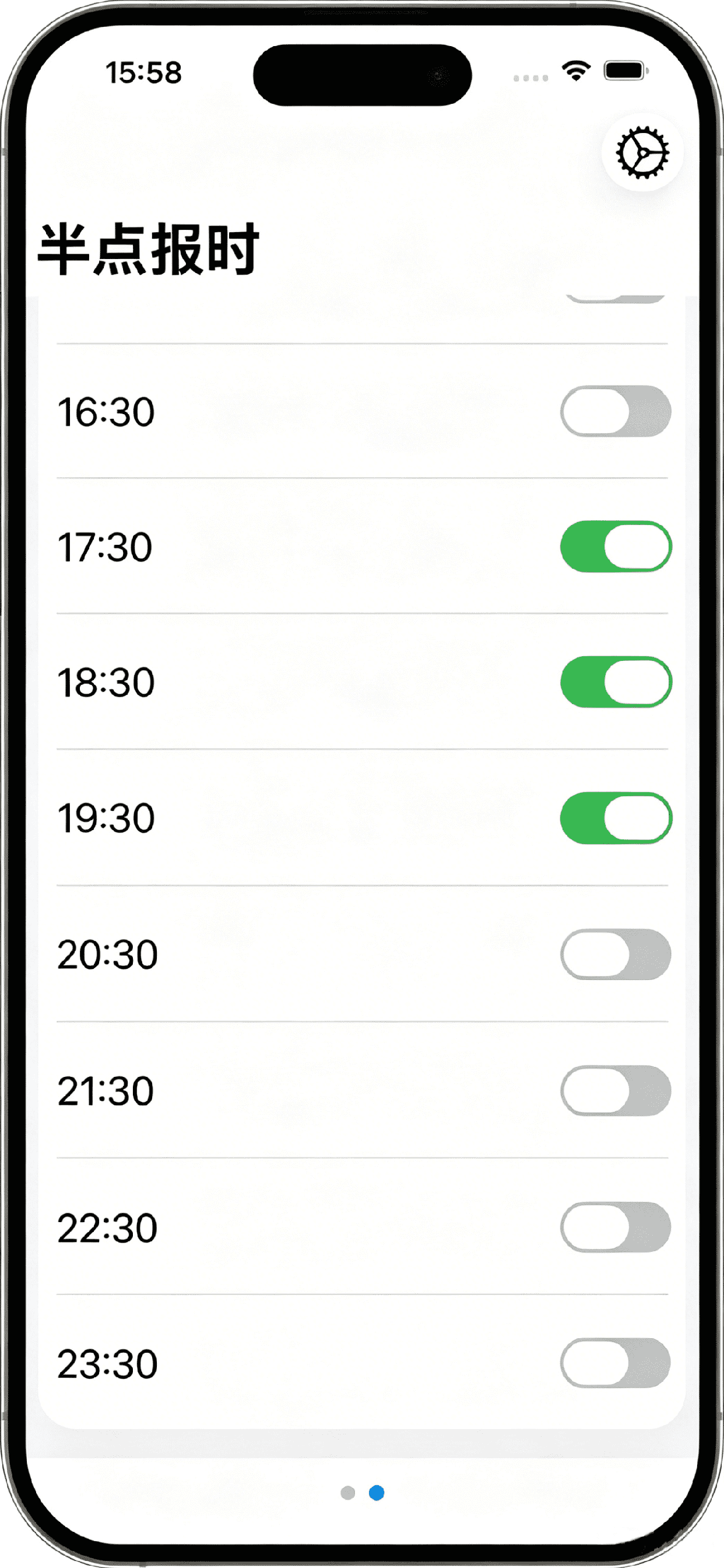Turn off the 18:30 toggle
Screen dimensions: 724x1568
click(x=616, y=682)
